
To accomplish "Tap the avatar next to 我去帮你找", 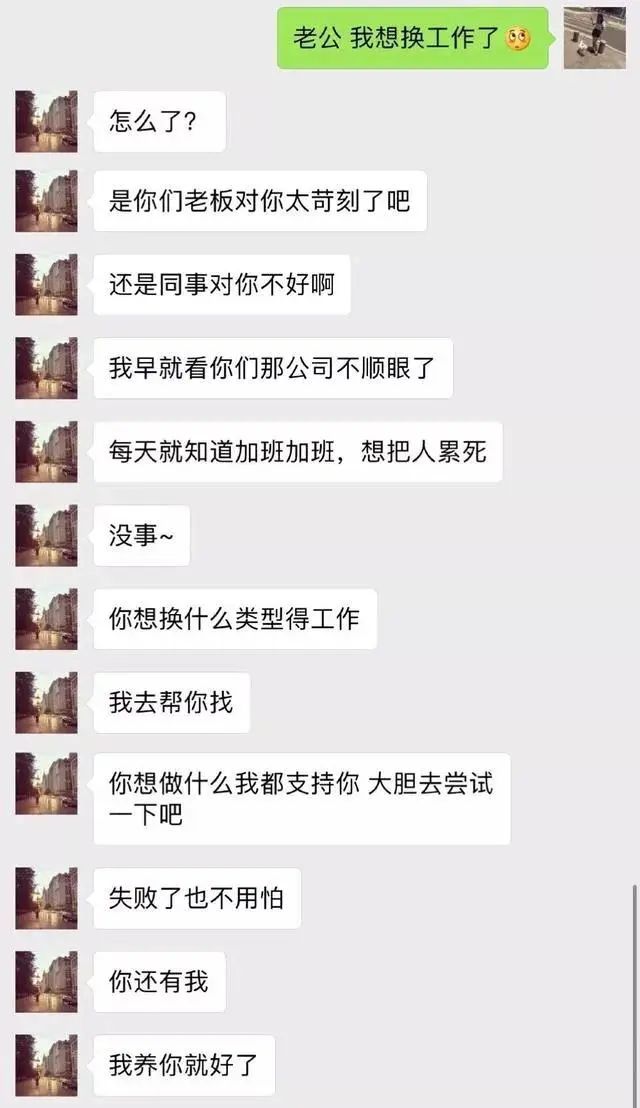I will tap(46, 702).
